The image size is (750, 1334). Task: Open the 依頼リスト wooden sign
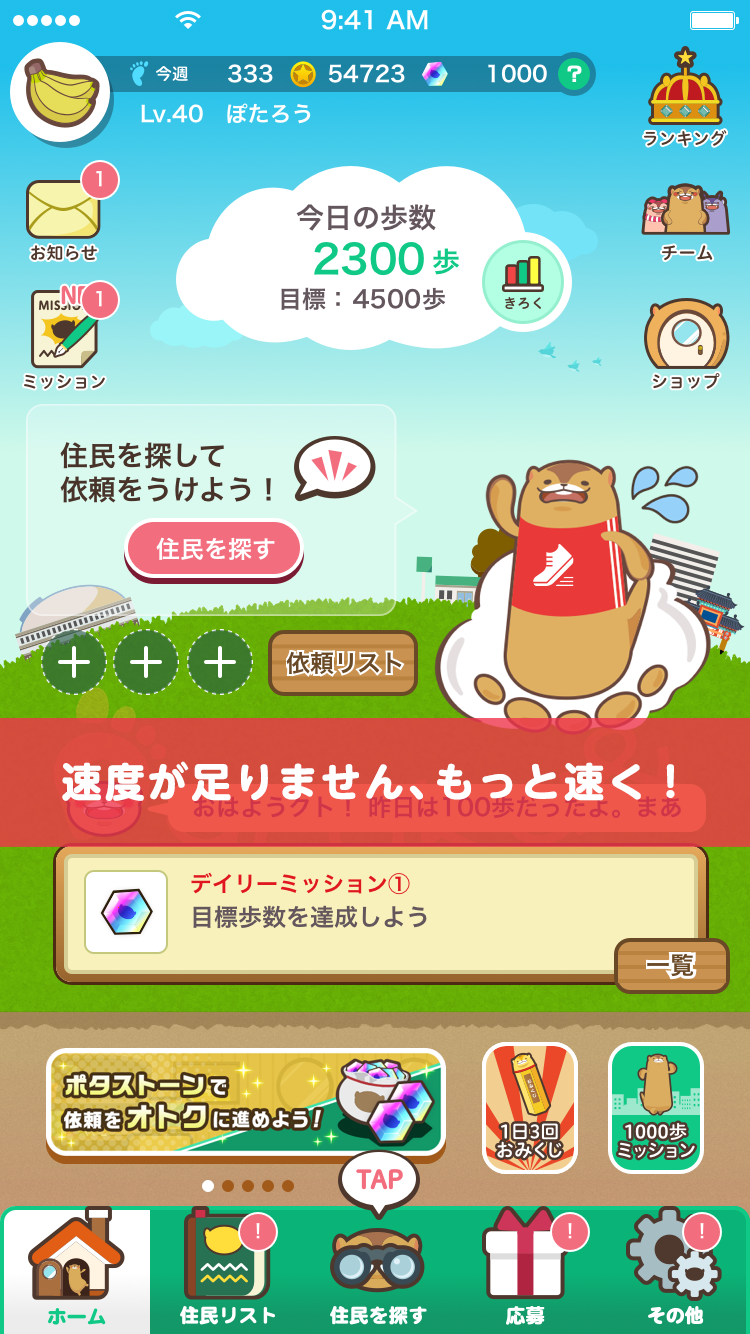[x=343, y=663]
